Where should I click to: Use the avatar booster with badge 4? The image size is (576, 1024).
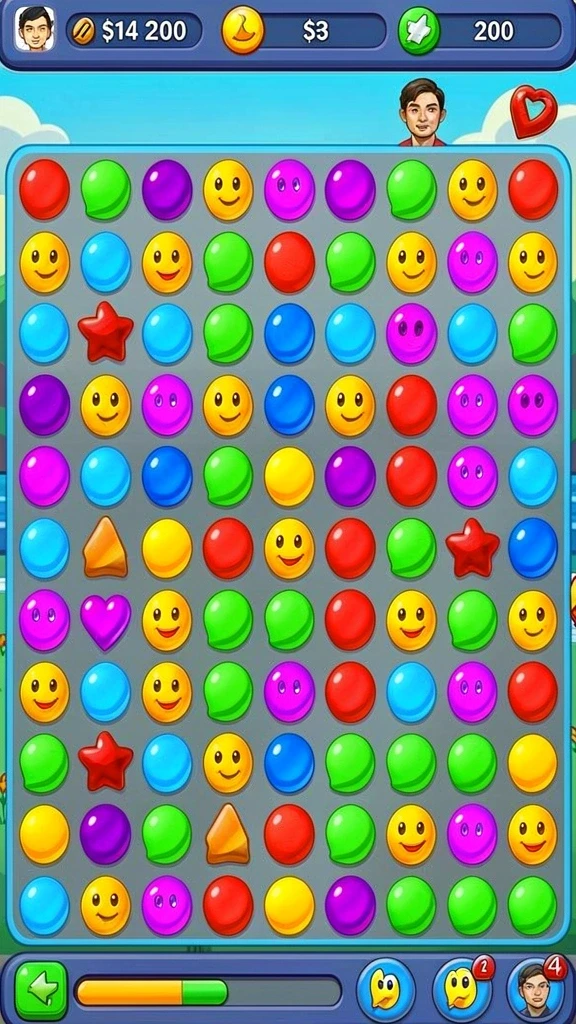(x=536, y=990)
